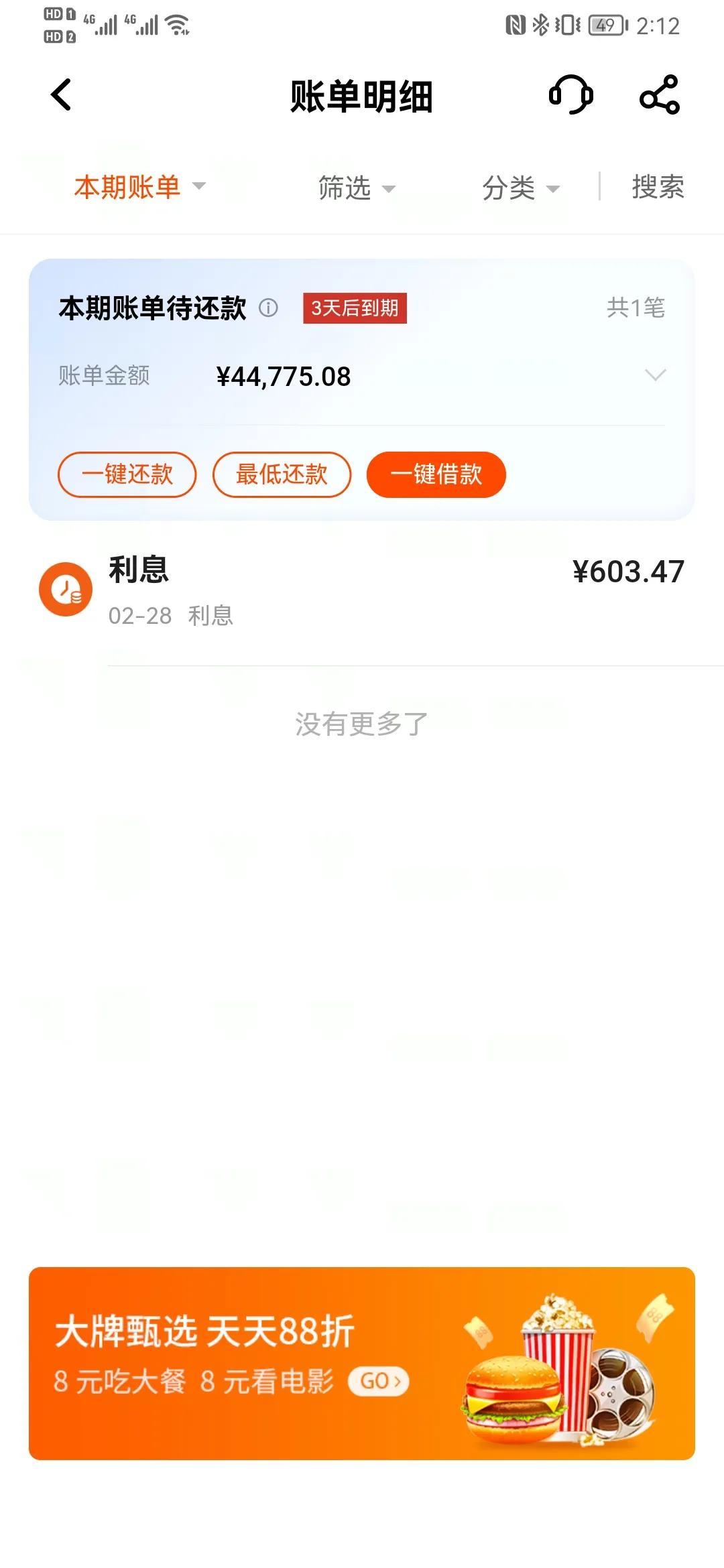This screenshot has height=1568, width=724.
Task: Switch to 搜索 search option
Action: pyautogui.click(x=657, y=188)
